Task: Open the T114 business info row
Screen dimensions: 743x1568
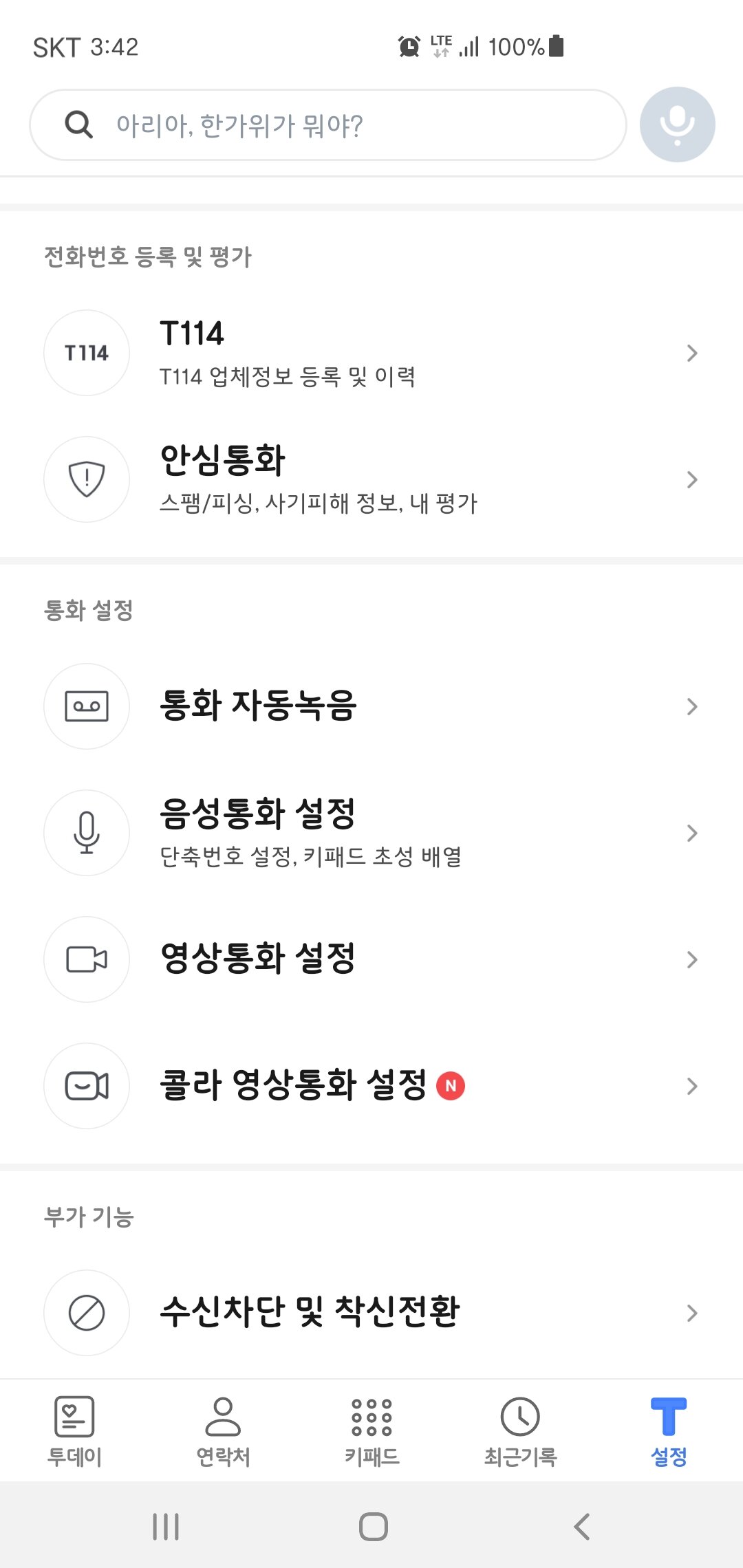Action: (x=371, y=353)
